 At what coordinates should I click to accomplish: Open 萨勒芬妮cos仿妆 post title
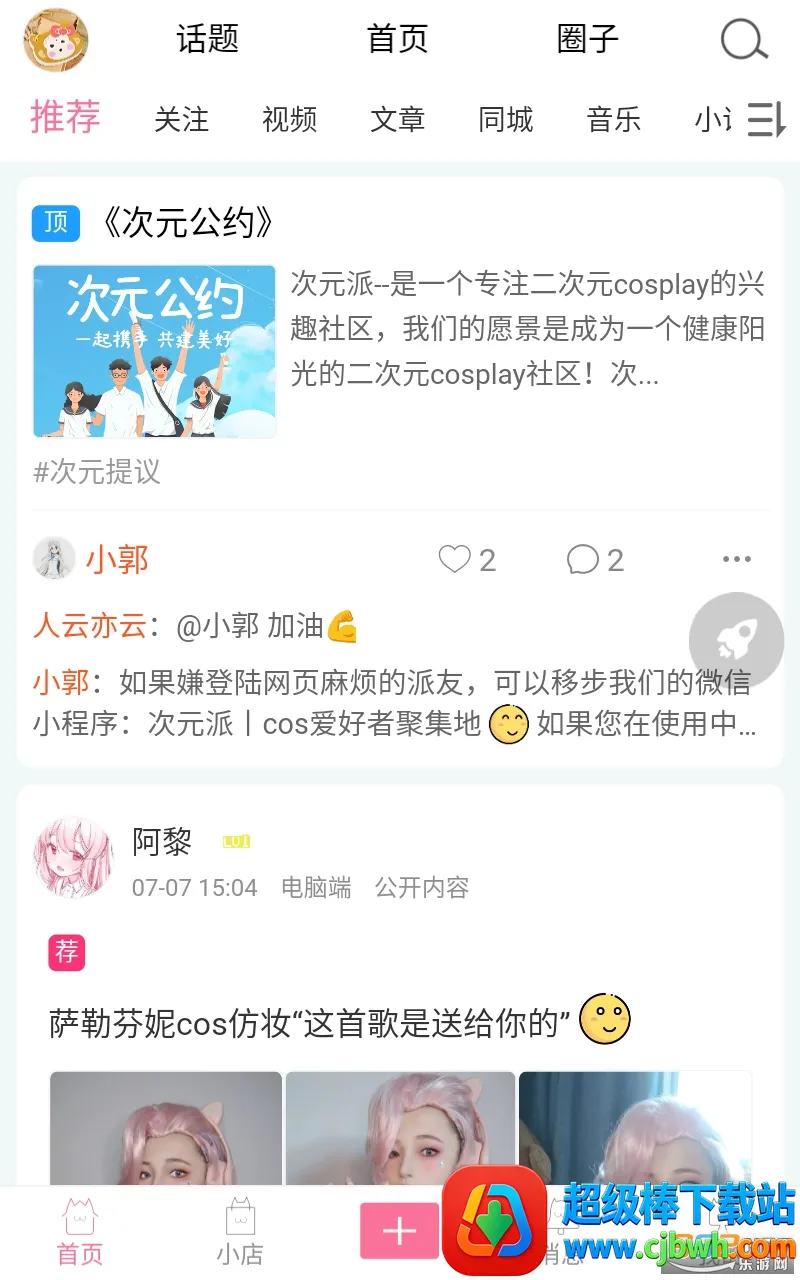point(310,1023)
